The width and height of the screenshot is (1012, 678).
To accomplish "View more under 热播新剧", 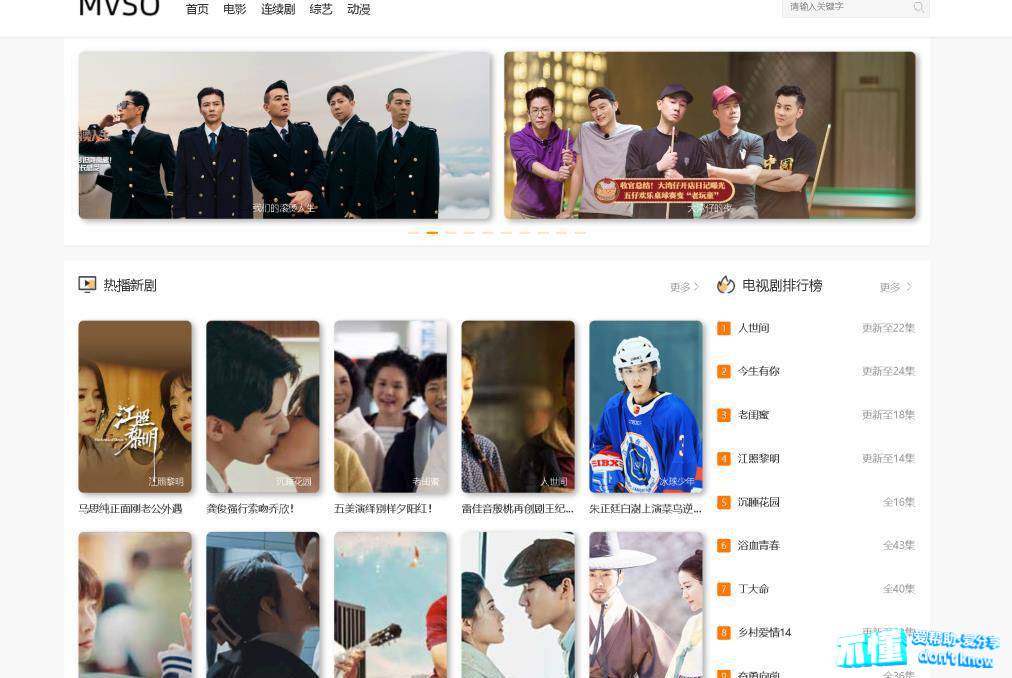I will (x=684, y=287).
